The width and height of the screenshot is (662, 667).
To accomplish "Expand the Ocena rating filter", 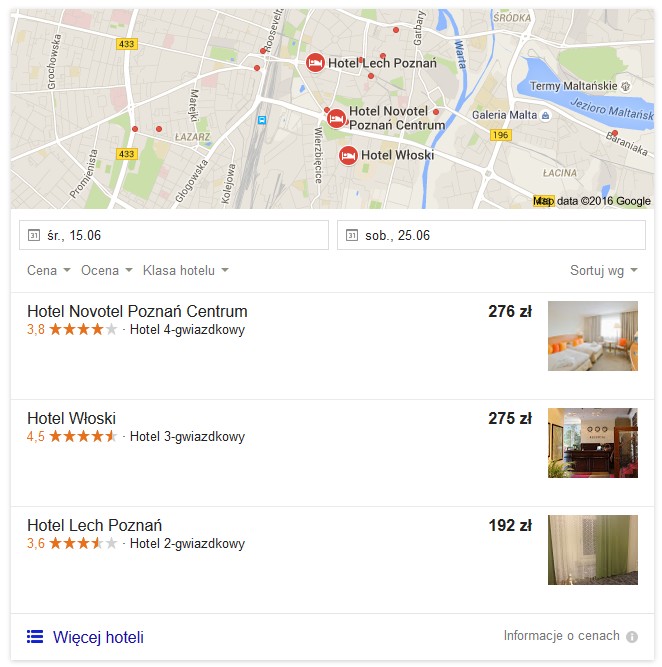I will coord(106,270).
